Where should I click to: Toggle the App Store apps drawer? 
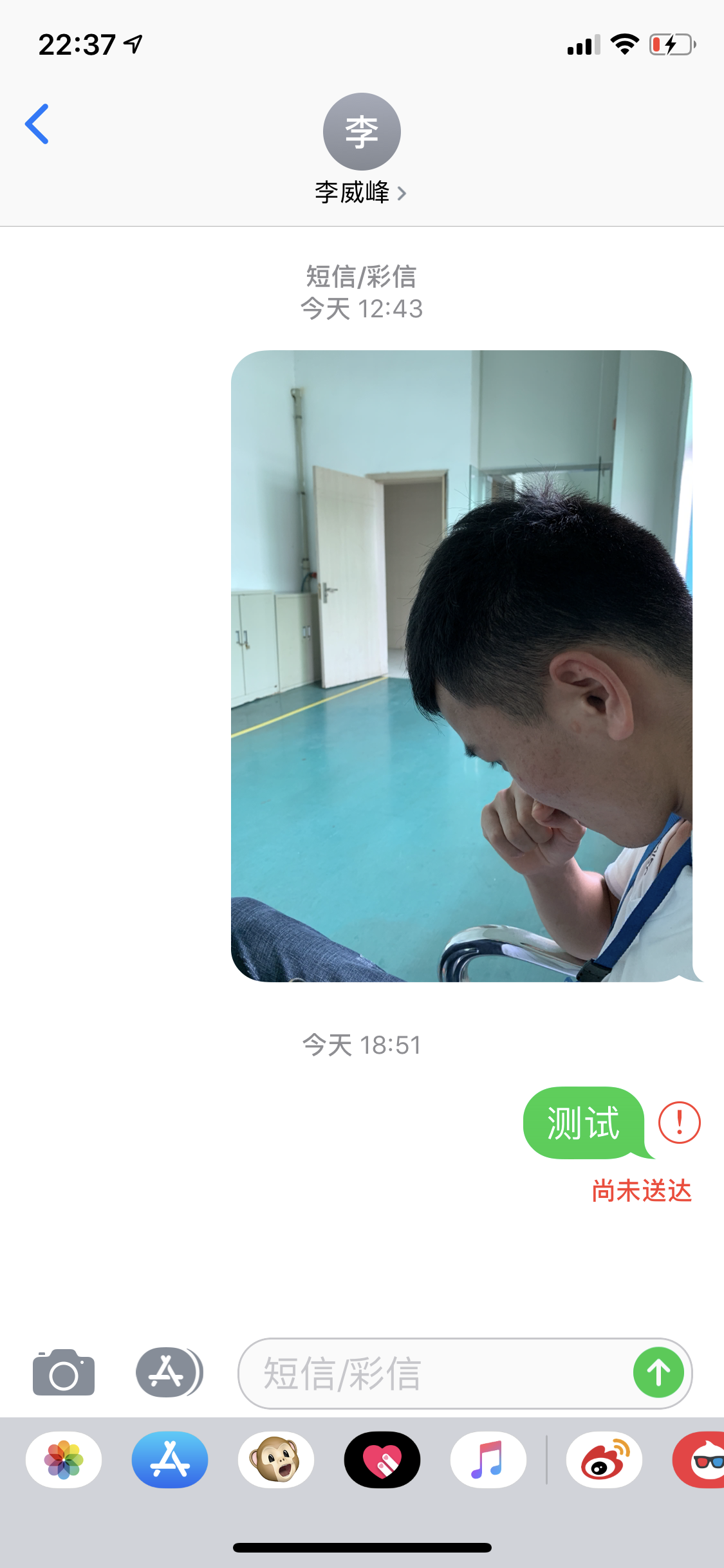(x=169, y=1372)
